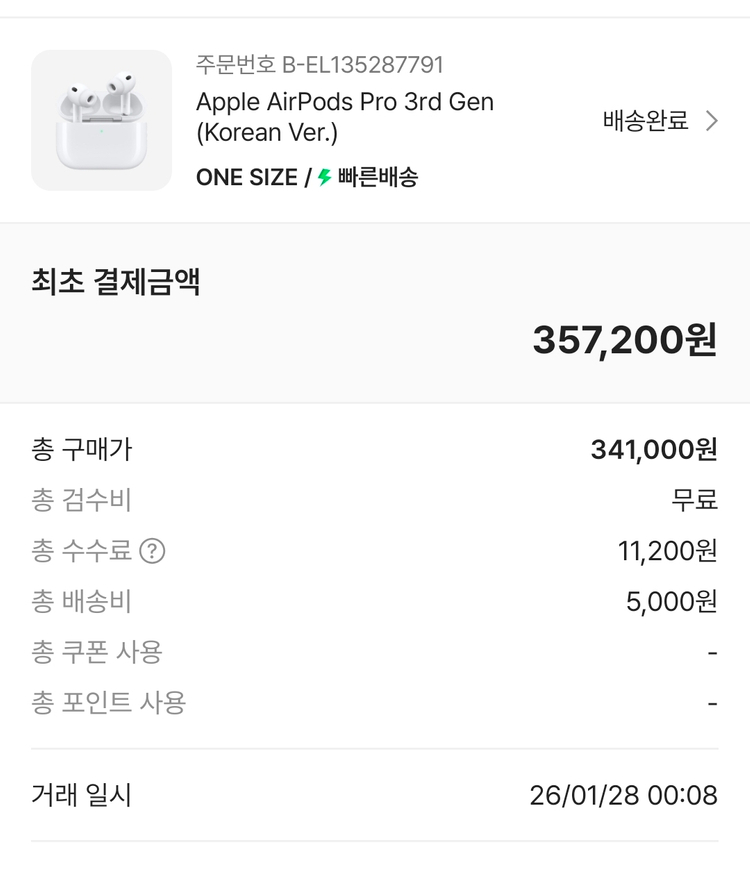Click the chevron next to 배송완료
Viewport: 750px width, 874px height.
click(x=712, y=120)
